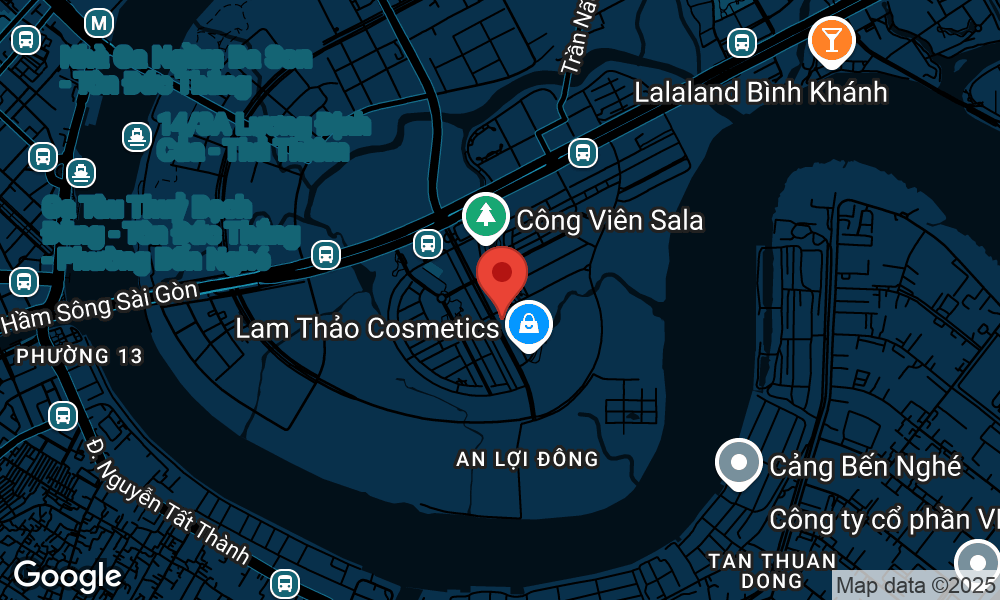Tap the red location pin
The width and height of the screenshot is (1000, 600).
click(501, 275)
